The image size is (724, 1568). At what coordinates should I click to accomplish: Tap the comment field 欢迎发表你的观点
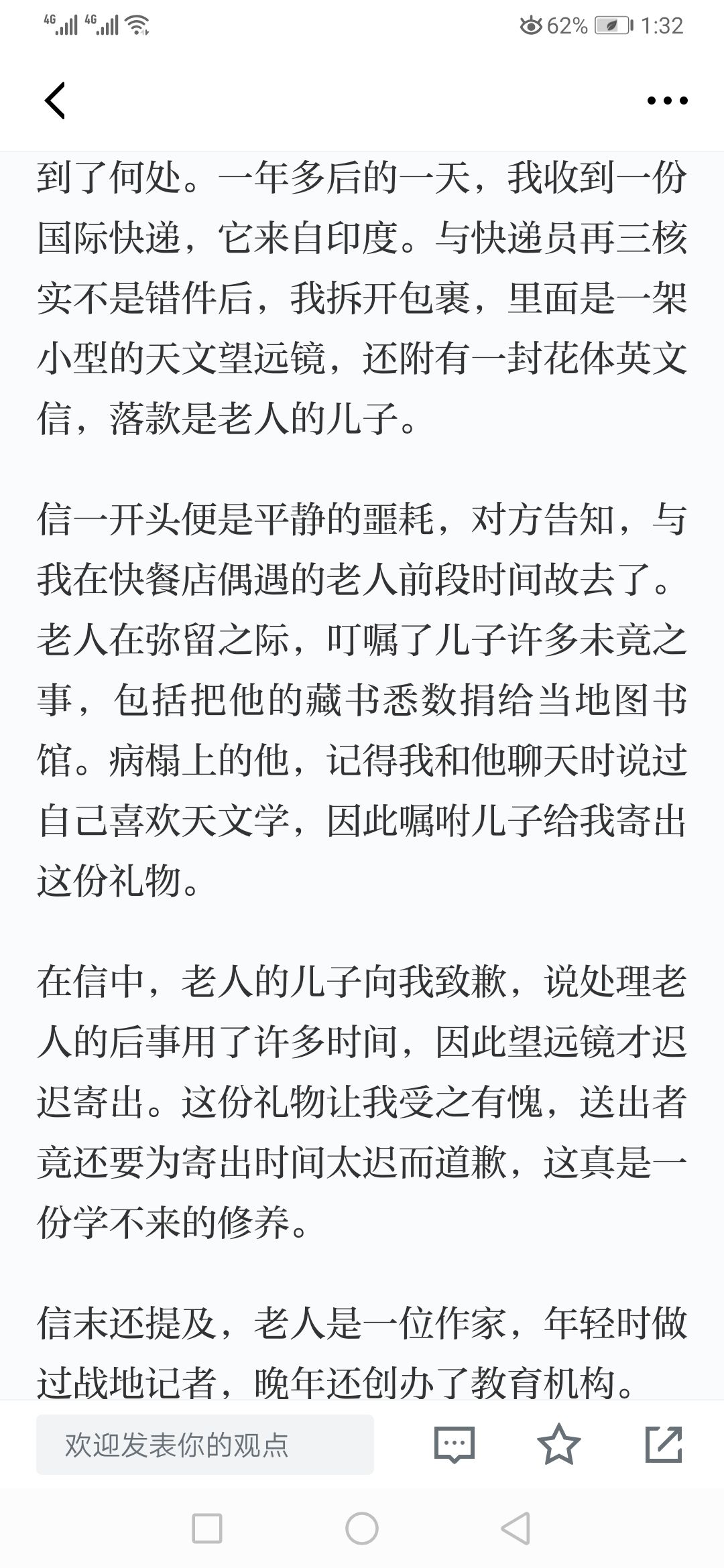pyautogui.click(x=204, y=1445)
